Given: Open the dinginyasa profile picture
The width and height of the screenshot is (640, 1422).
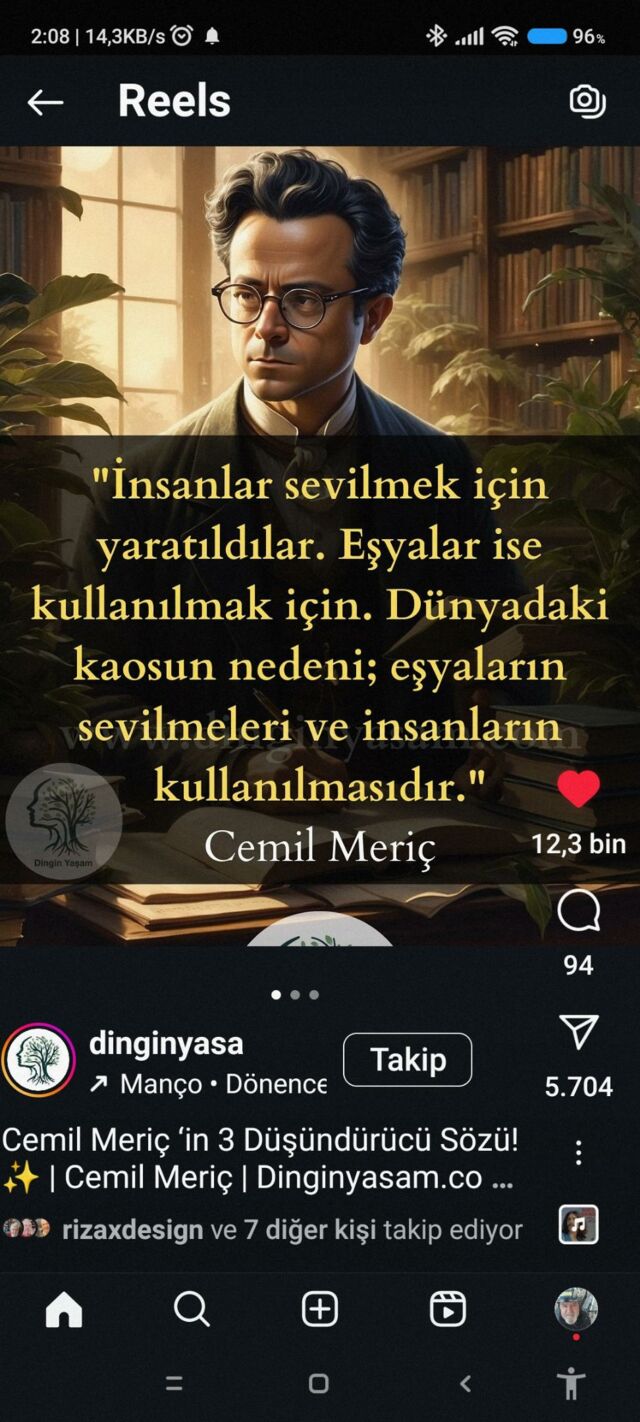Looking at the screenshot, I should pos(39,1060).
